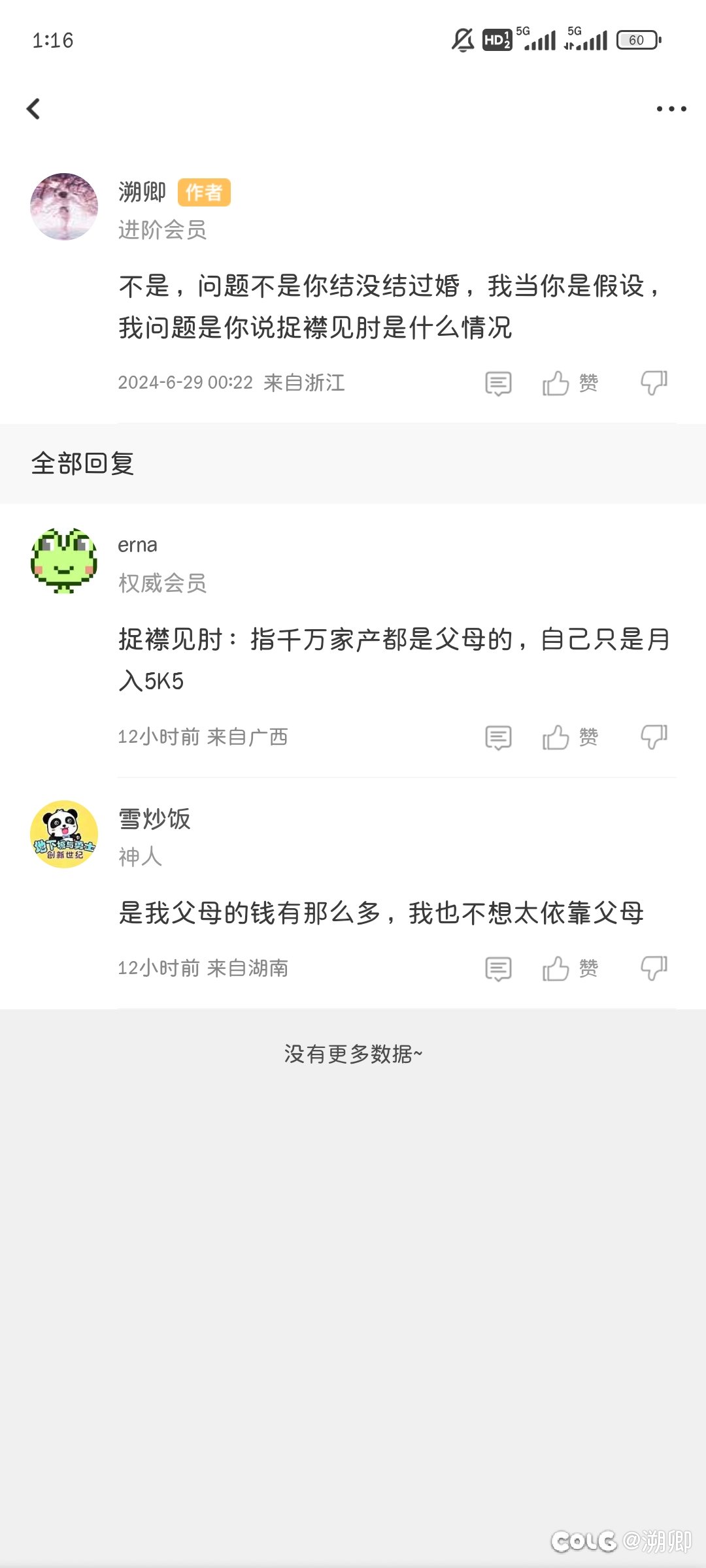Dislike 溯卿's comment
Viewport: 706px width, 1568px height.
tap(654, 384)
